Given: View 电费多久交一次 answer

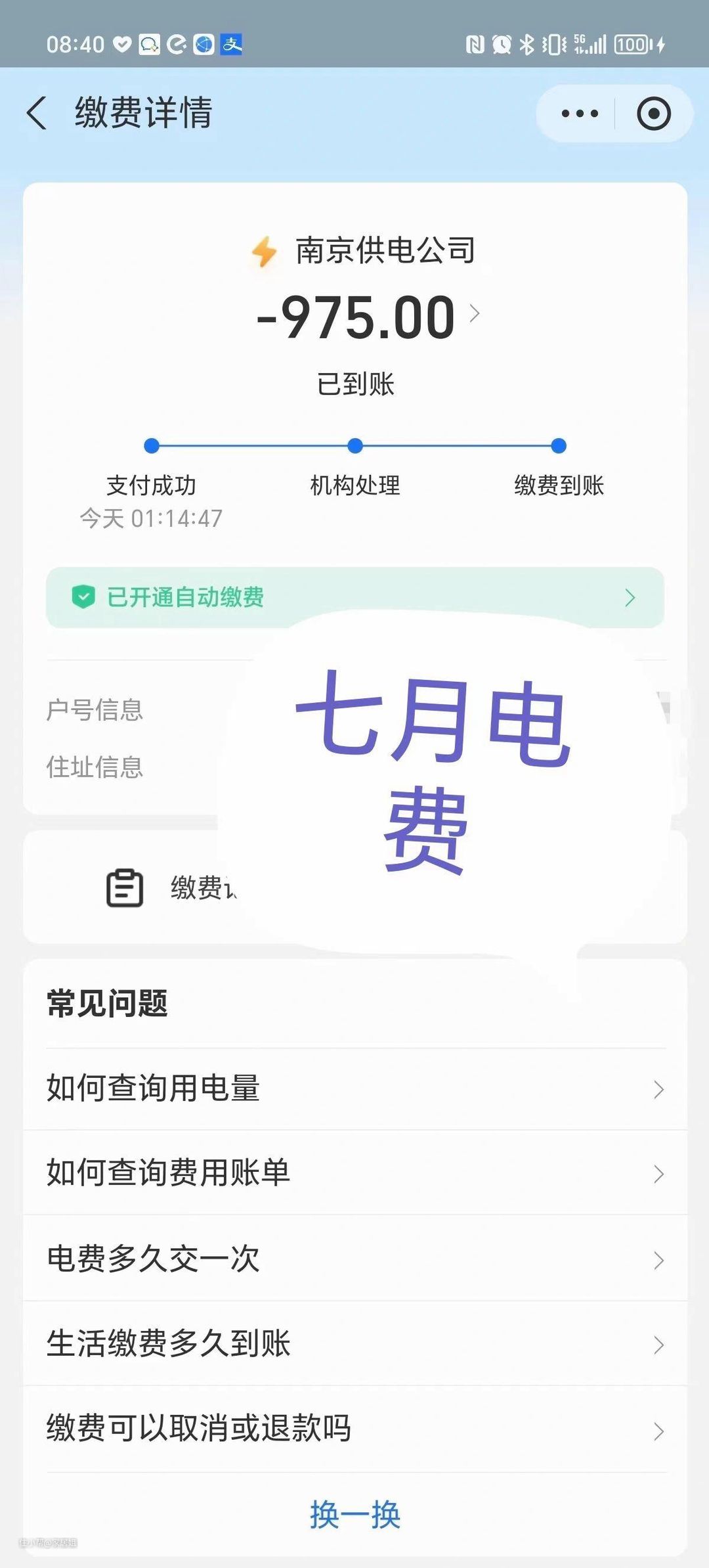Looking at the screenshot, I should click(354, 1259).
